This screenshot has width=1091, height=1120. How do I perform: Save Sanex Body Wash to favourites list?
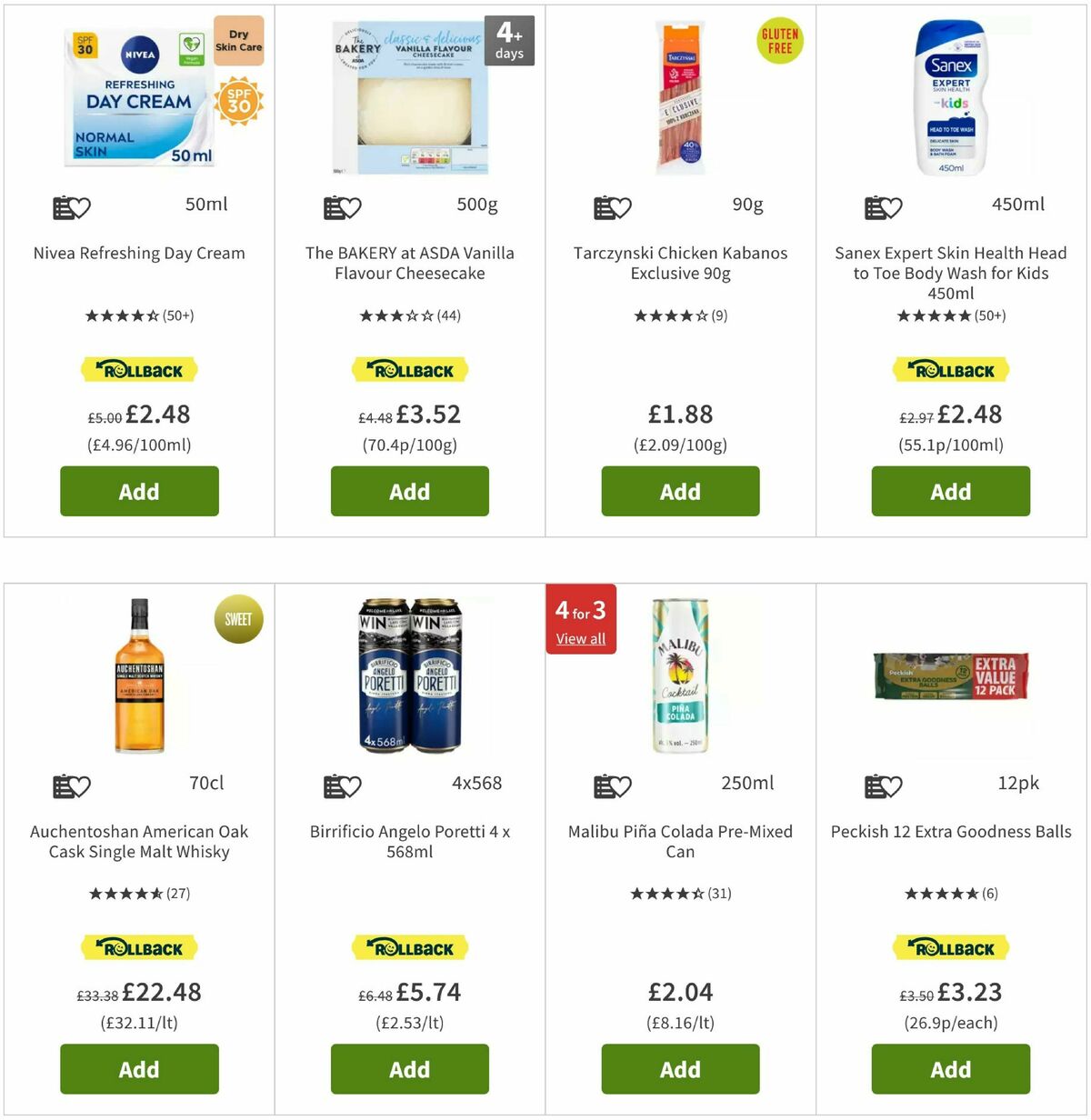883,208
